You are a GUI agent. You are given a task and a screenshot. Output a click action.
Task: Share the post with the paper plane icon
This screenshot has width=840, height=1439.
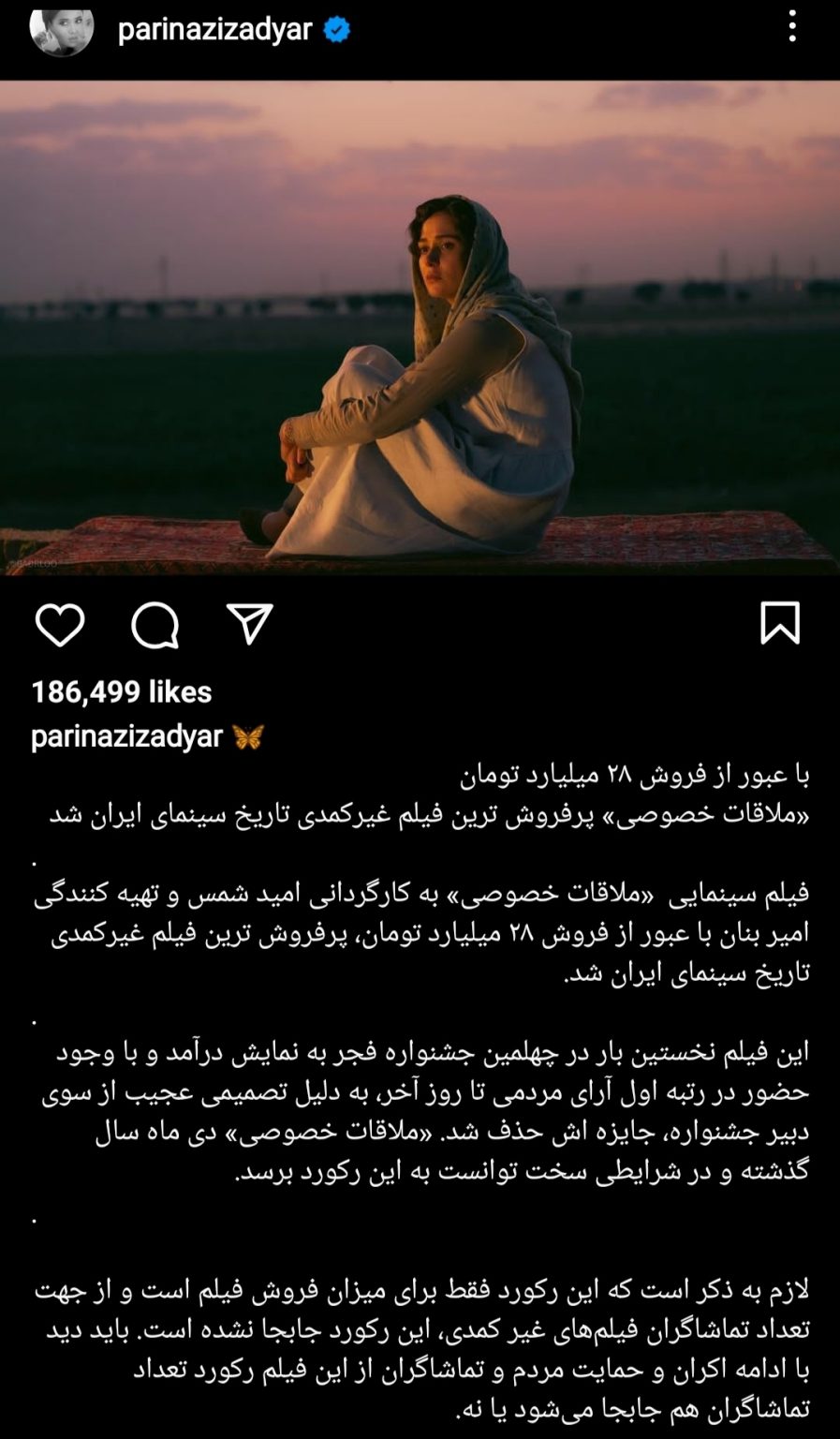[x=250, y=624]
